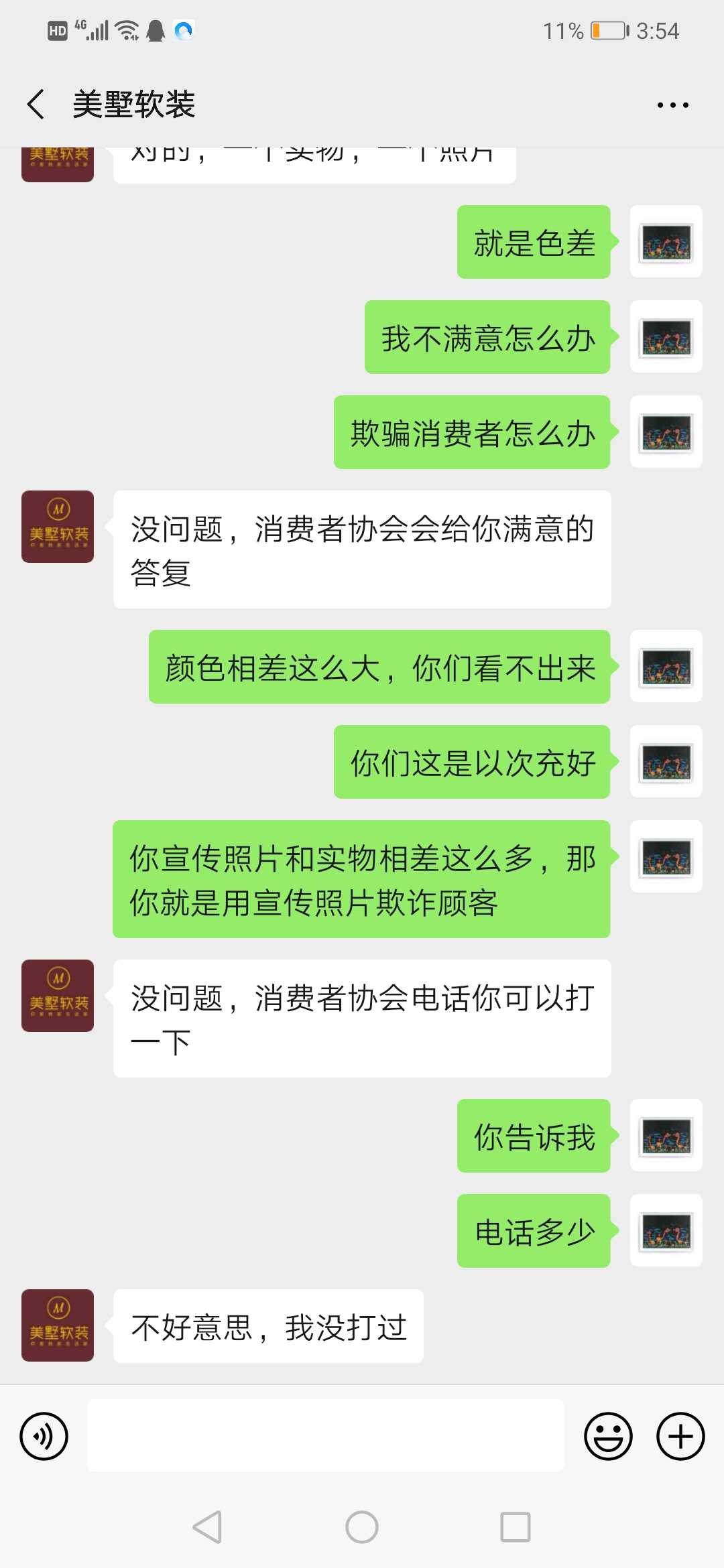
Task: Go back from the 美墅软装 chat
Action: tap(36, 105)
